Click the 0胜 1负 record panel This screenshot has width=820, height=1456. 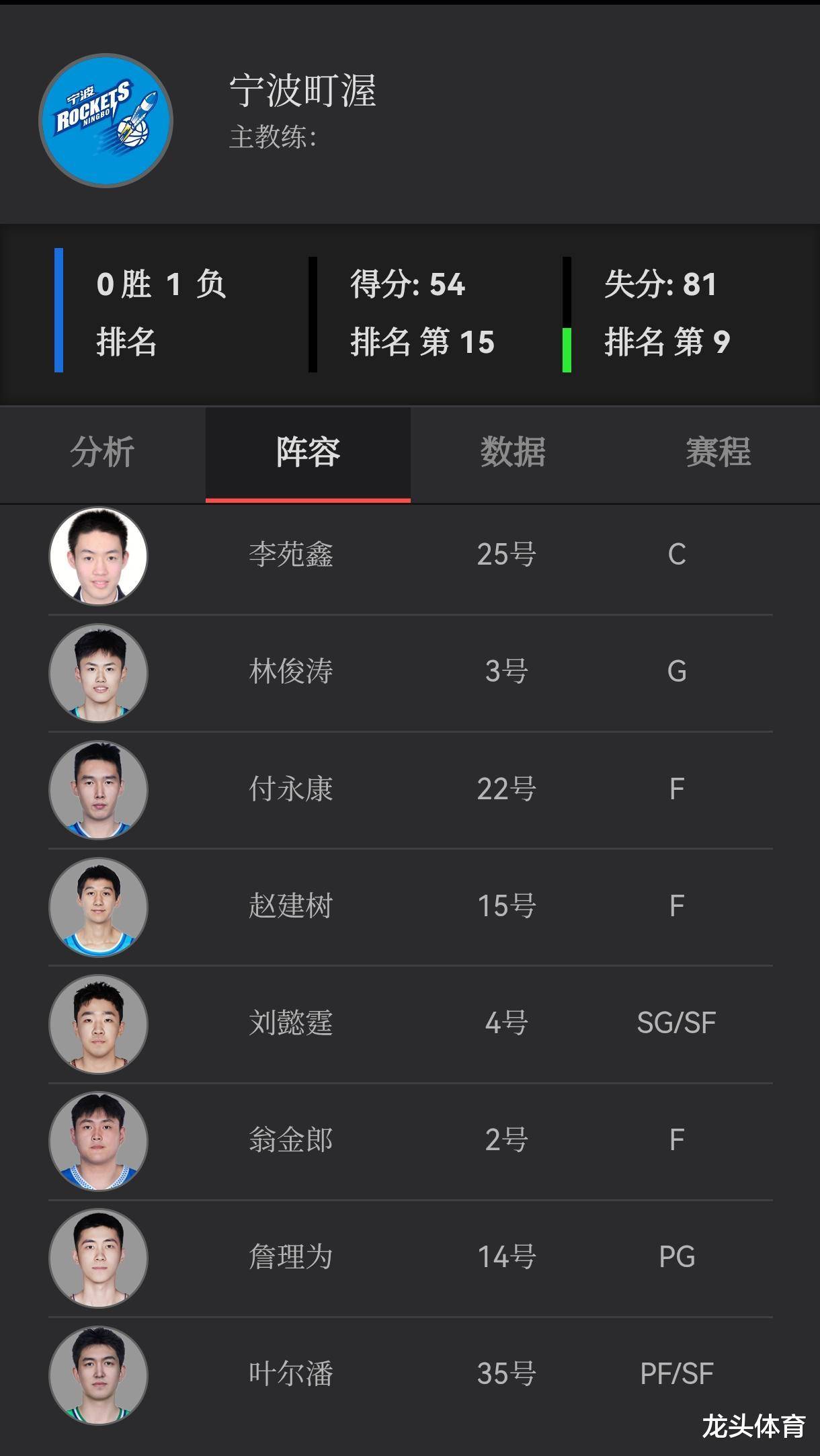[161, 284]
